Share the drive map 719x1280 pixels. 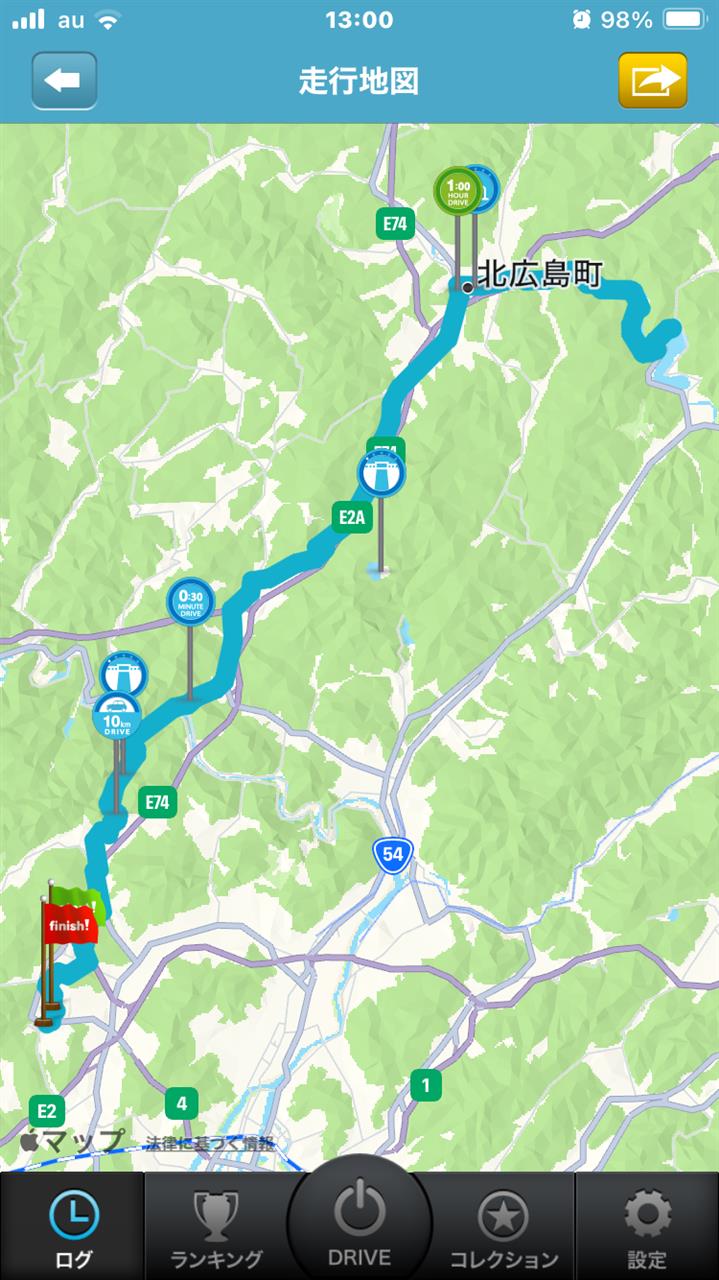tap(652, 79)
